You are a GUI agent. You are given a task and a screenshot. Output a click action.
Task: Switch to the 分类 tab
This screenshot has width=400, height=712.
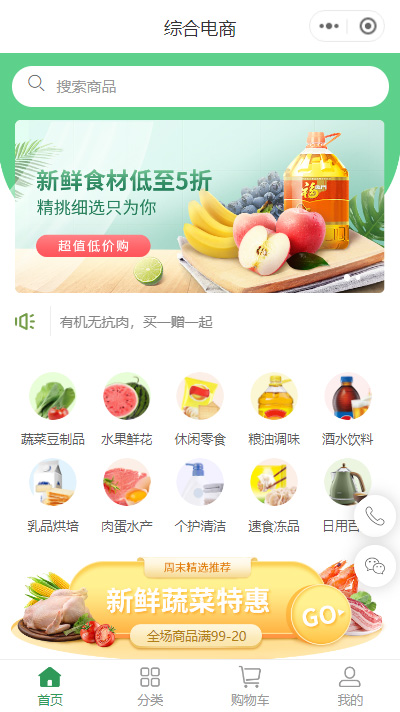(x=150, y=686)
